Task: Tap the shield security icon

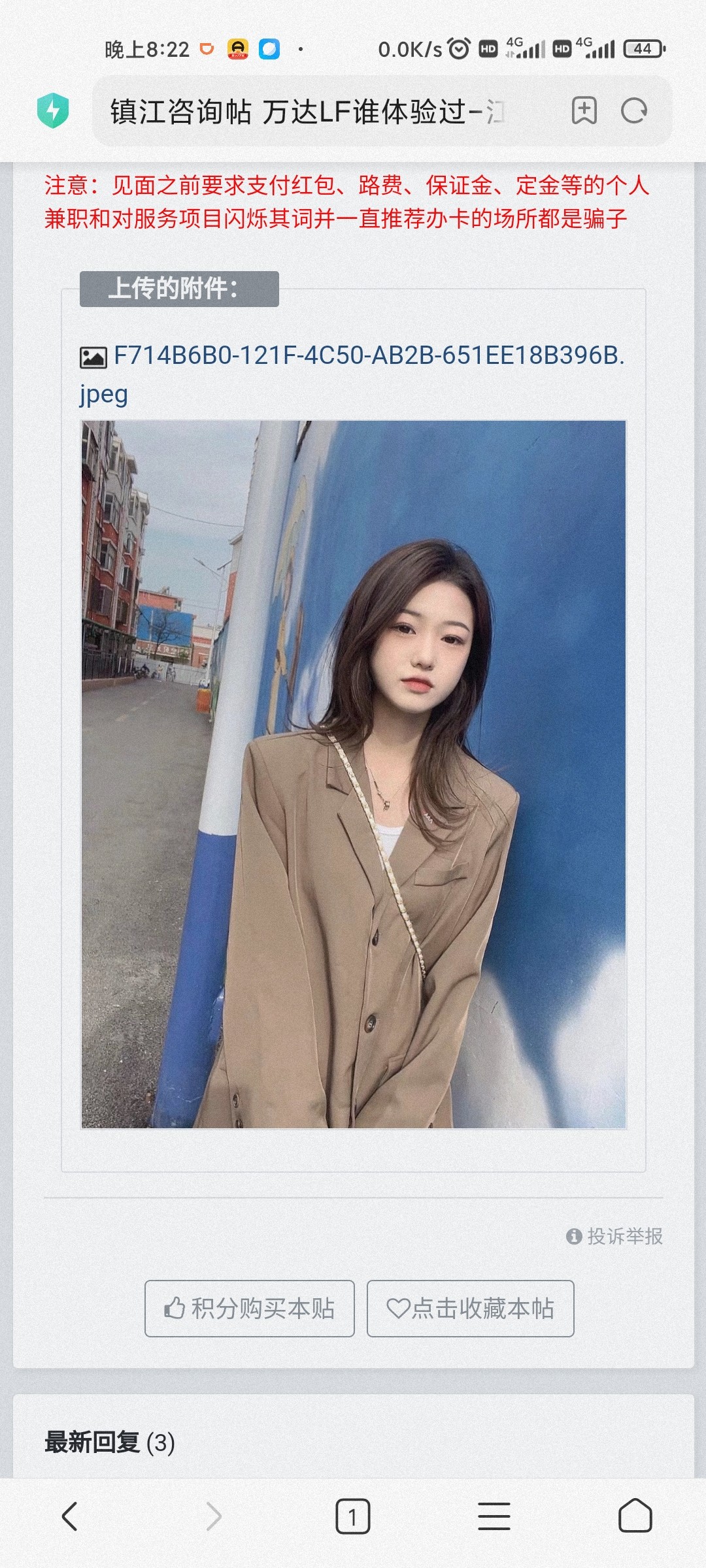Action: [x=53, y=110]
